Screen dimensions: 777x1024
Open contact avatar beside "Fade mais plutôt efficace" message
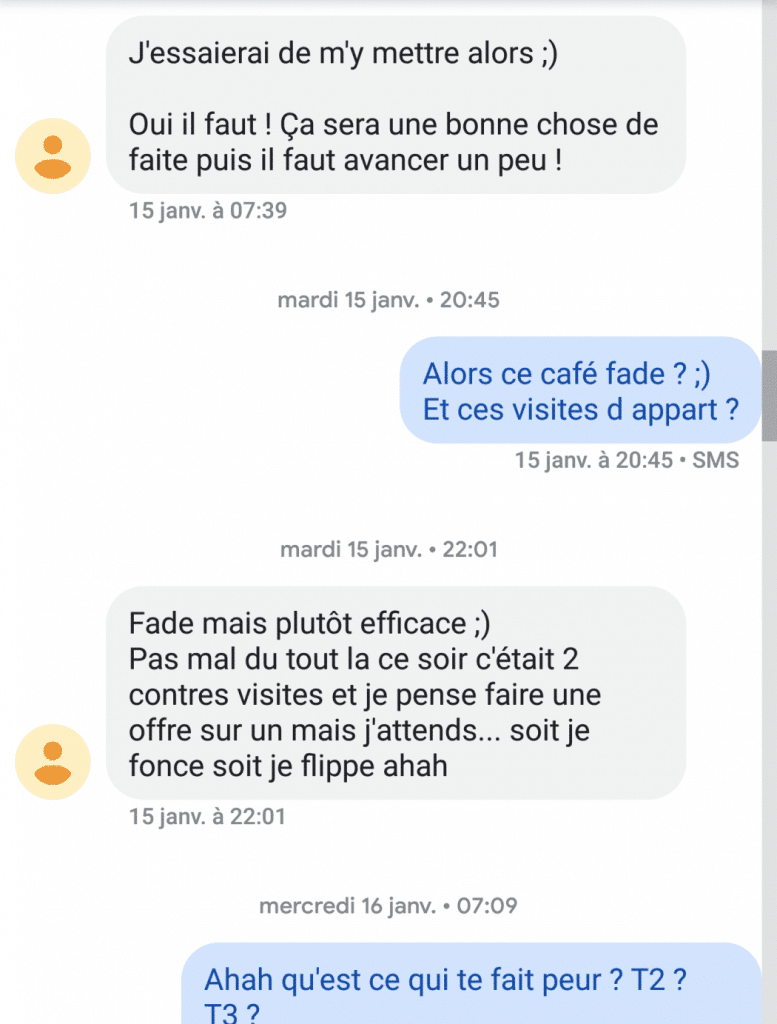(x=53, y=762)
